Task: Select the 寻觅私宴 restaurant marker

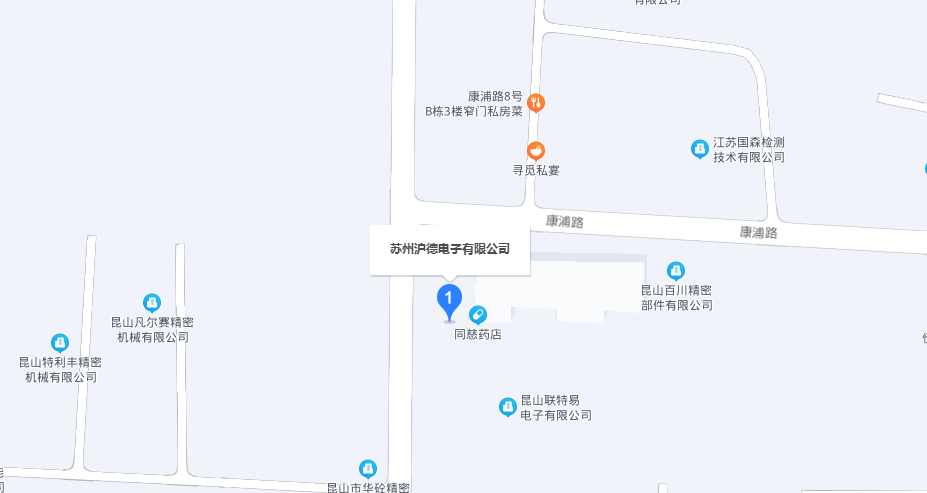Action: click(x=536, y=151)
